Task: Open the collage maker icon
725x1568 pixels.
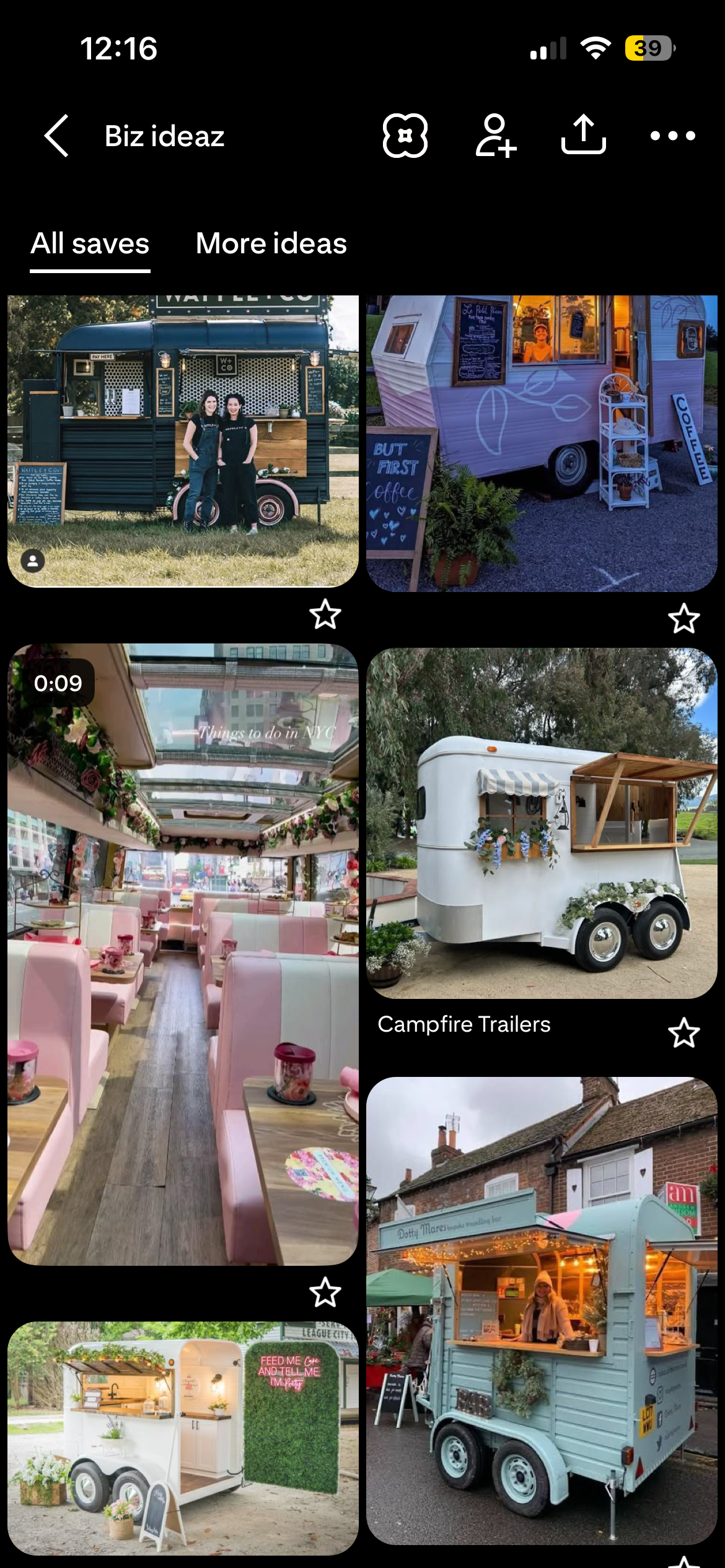Action: (405, 136)
